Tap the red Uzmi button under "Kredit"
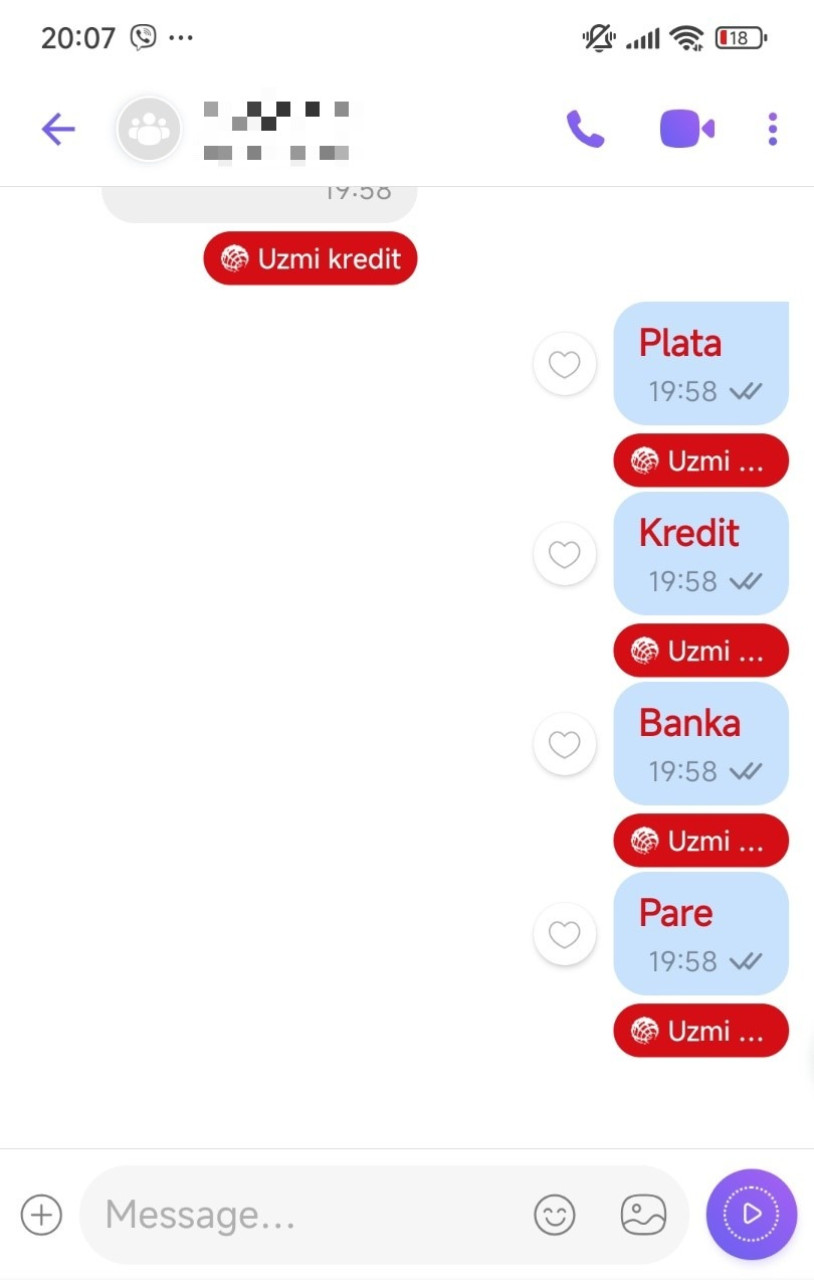 [701, 651]
